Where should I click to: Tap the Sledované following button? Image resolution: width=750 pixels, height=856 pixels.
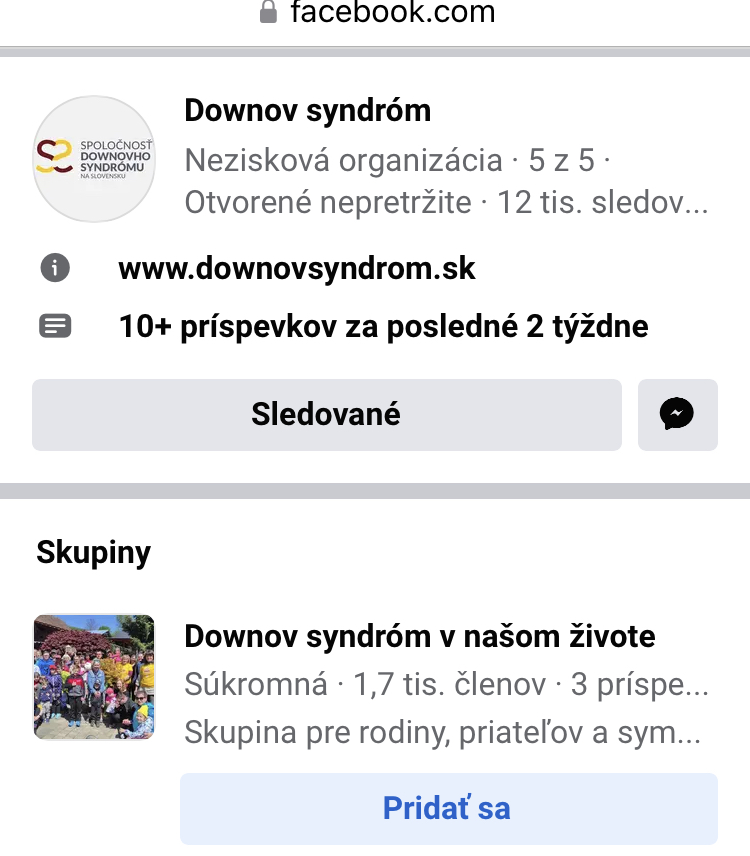click(326, 414)
